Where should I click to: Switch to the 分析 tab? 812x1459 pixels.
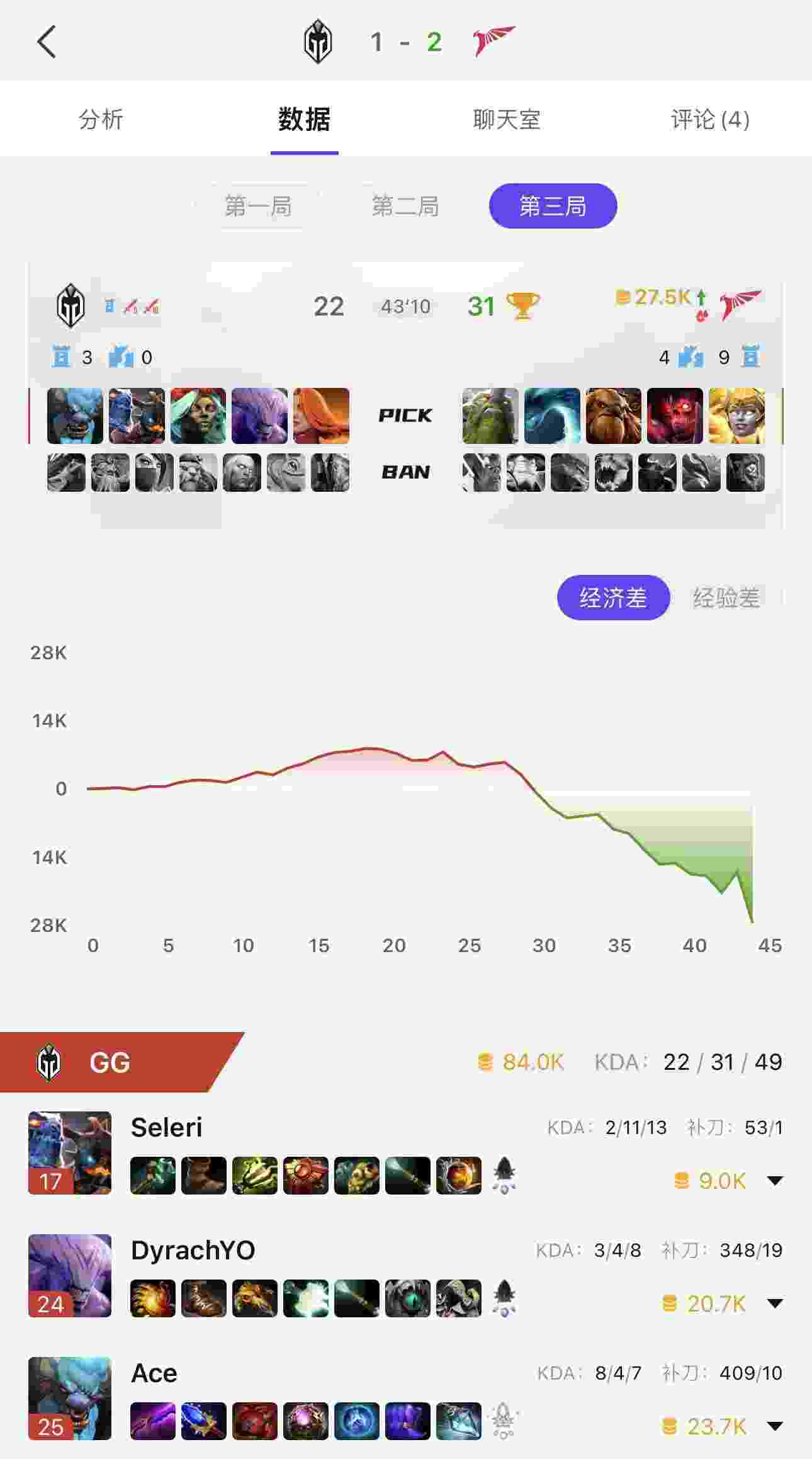point(101,119)
